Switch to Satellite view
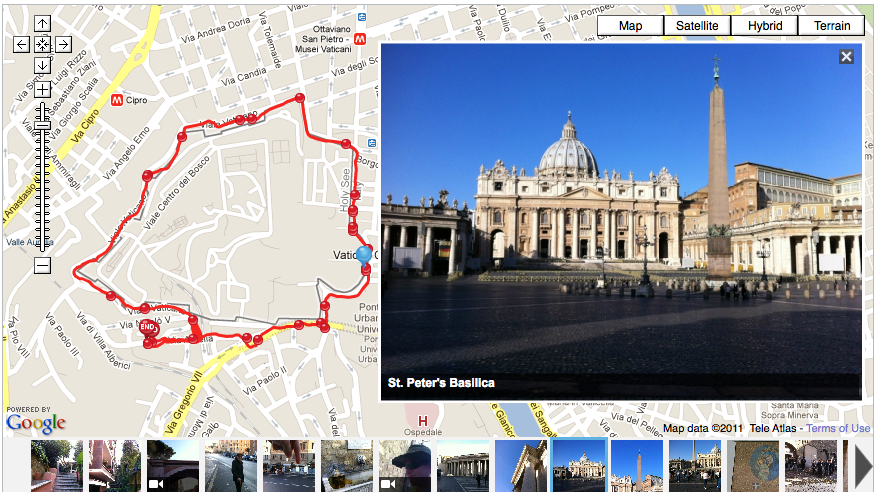Screen dimensions: 877x492 click(x=697, y=26)
